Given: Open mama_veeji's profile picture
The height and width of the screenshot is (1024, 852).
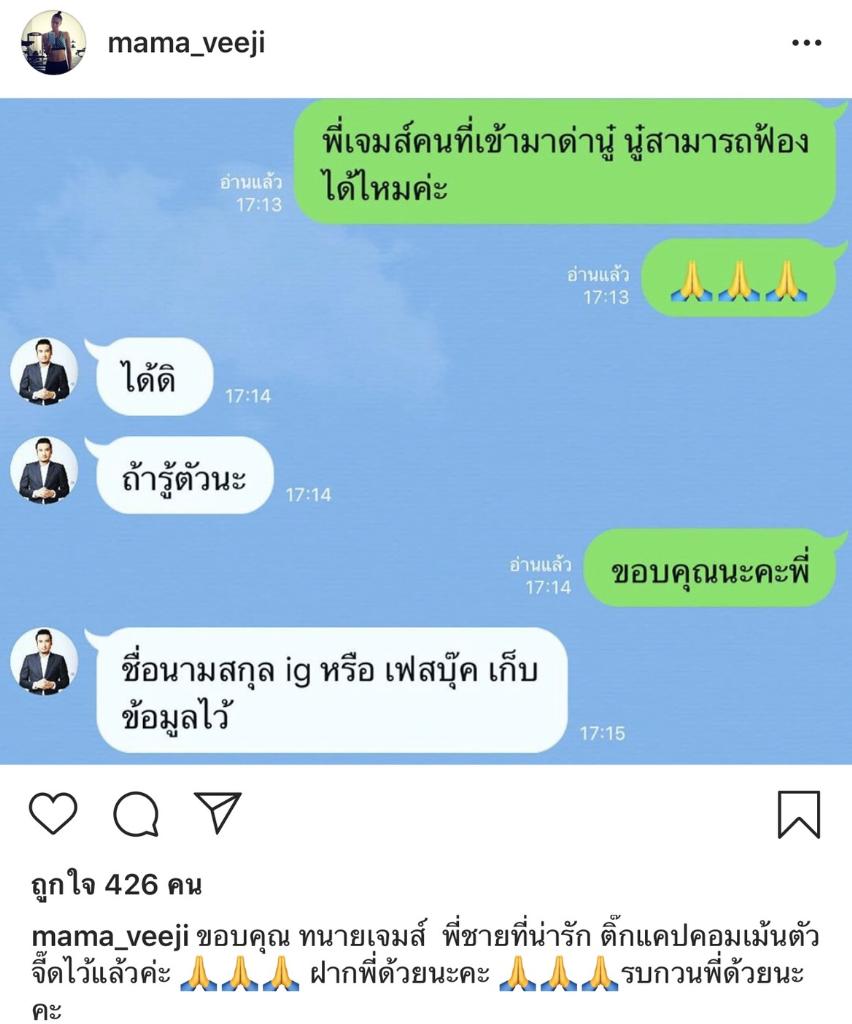Looking at the screenshot, I should click(x=53, y=43).
